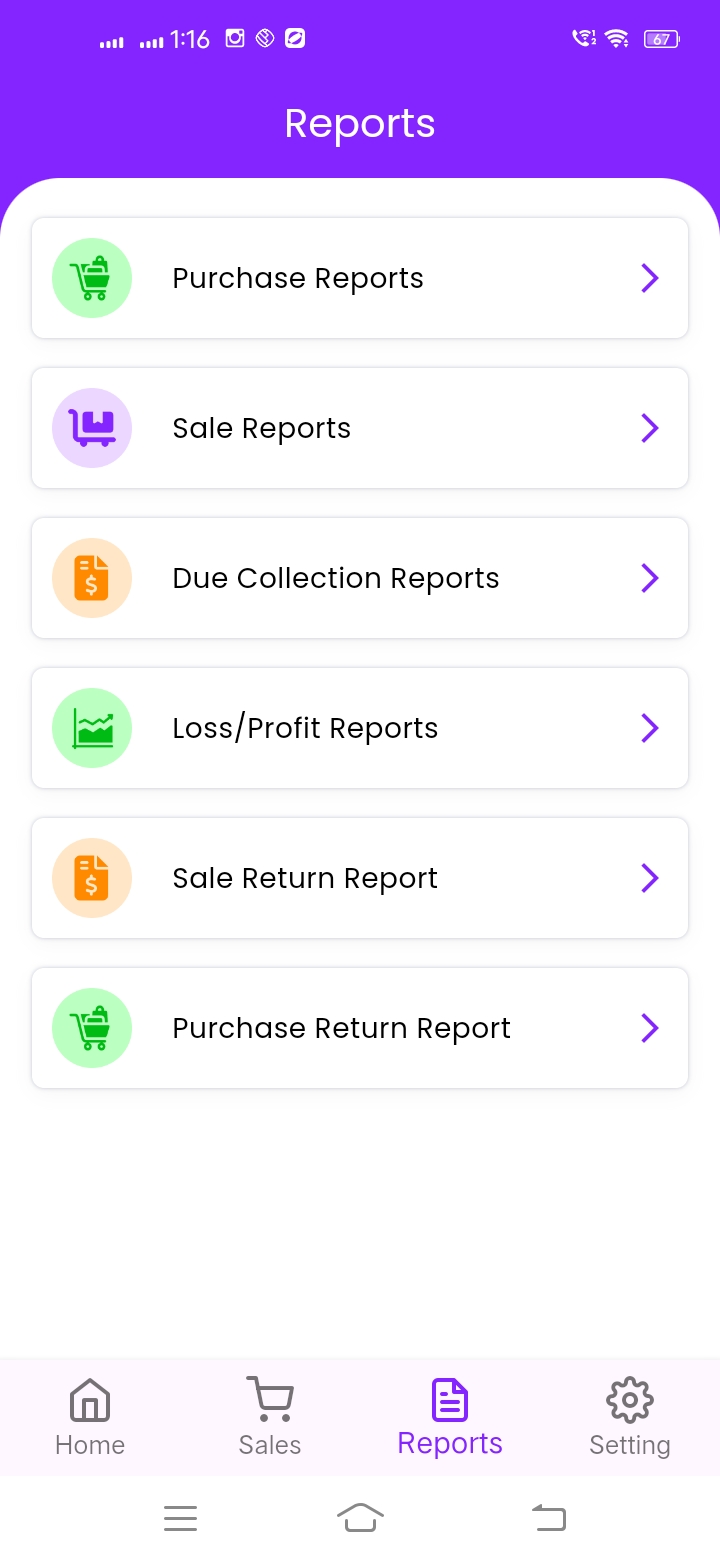Open Sale Return Report
The width and height of the screenshot is (720, 1560).
pyautogui.click(x=360, y=878)
